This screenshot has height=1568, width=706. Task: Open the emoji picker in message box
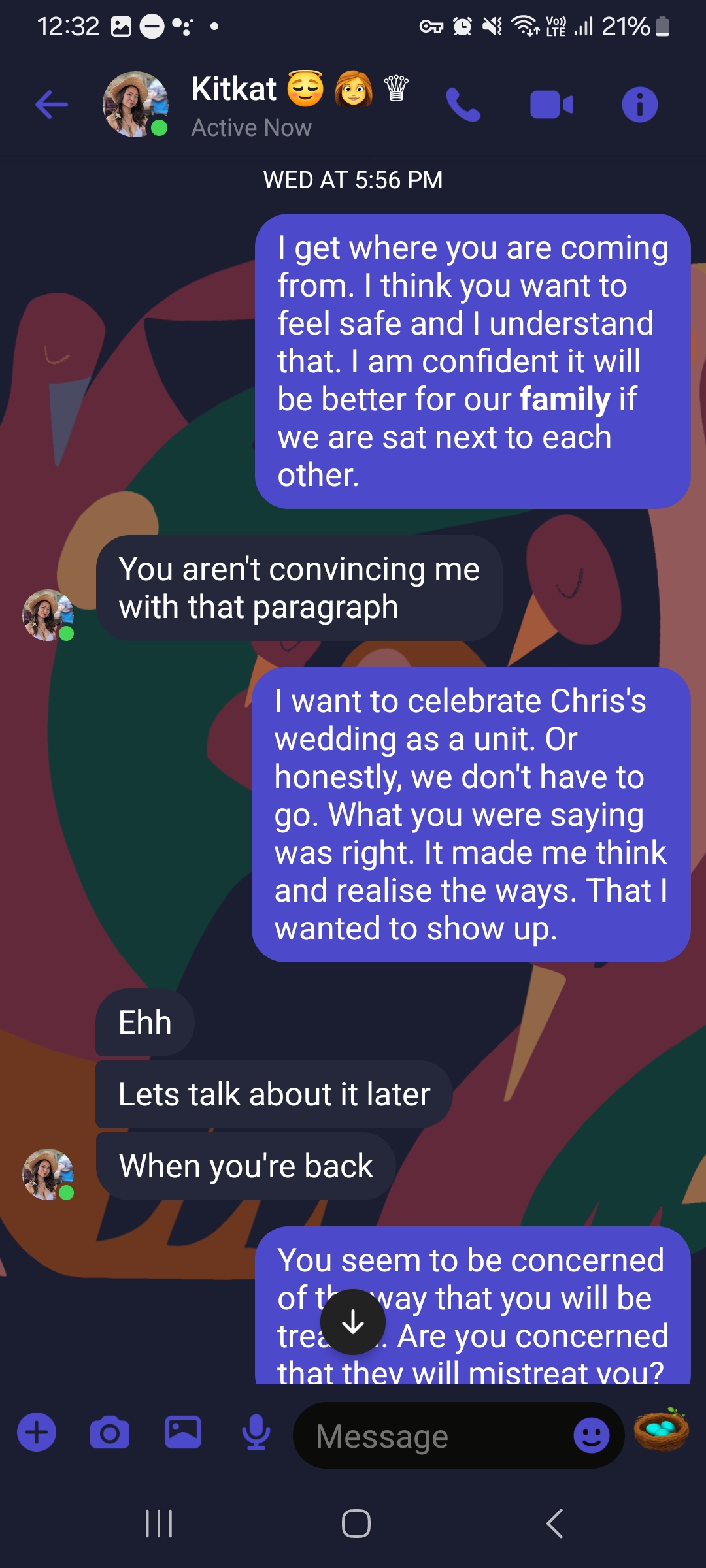coord(591,1436)
